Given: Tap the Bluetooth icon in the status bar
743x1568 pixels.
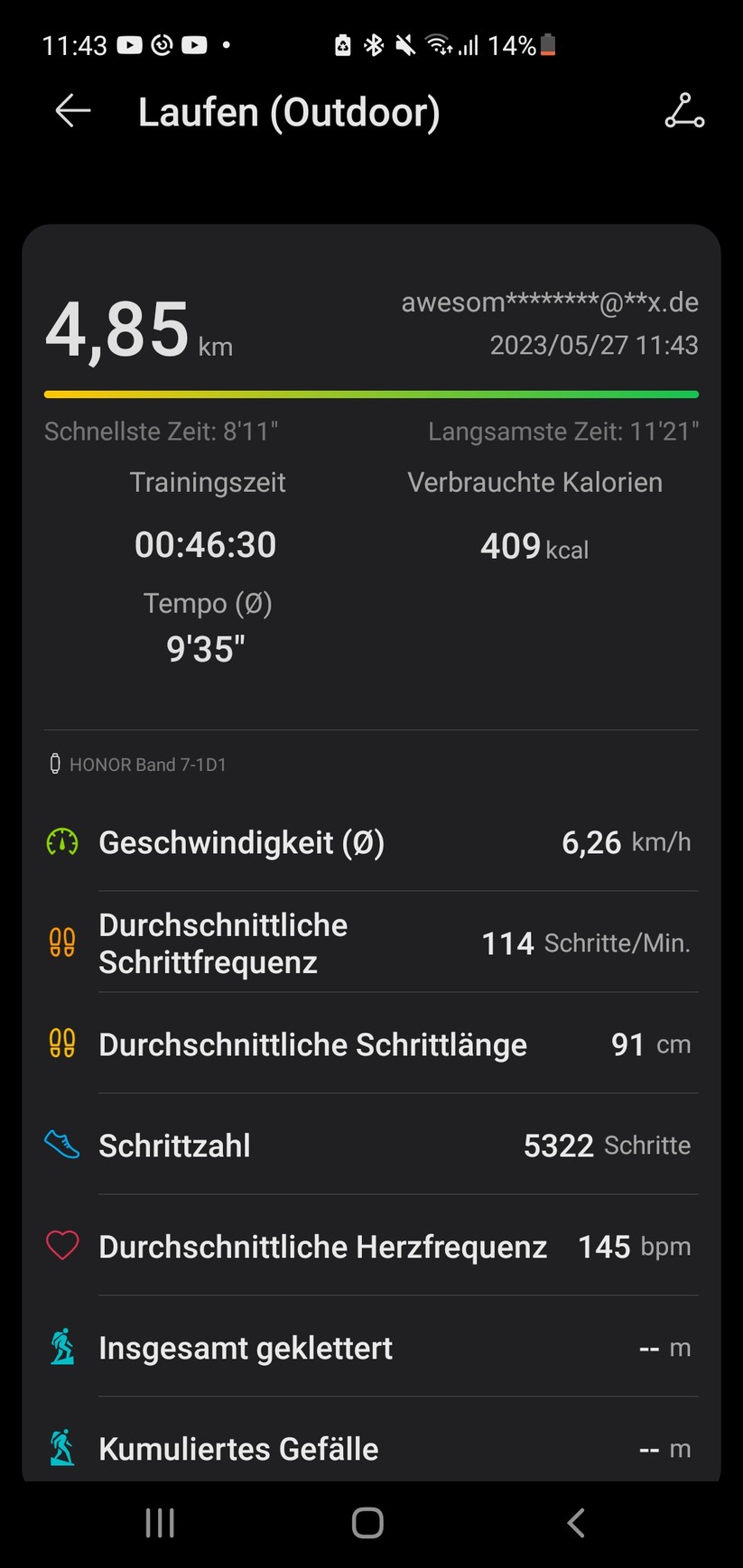Looking at the screenshot, I should (x=376, y=44).
